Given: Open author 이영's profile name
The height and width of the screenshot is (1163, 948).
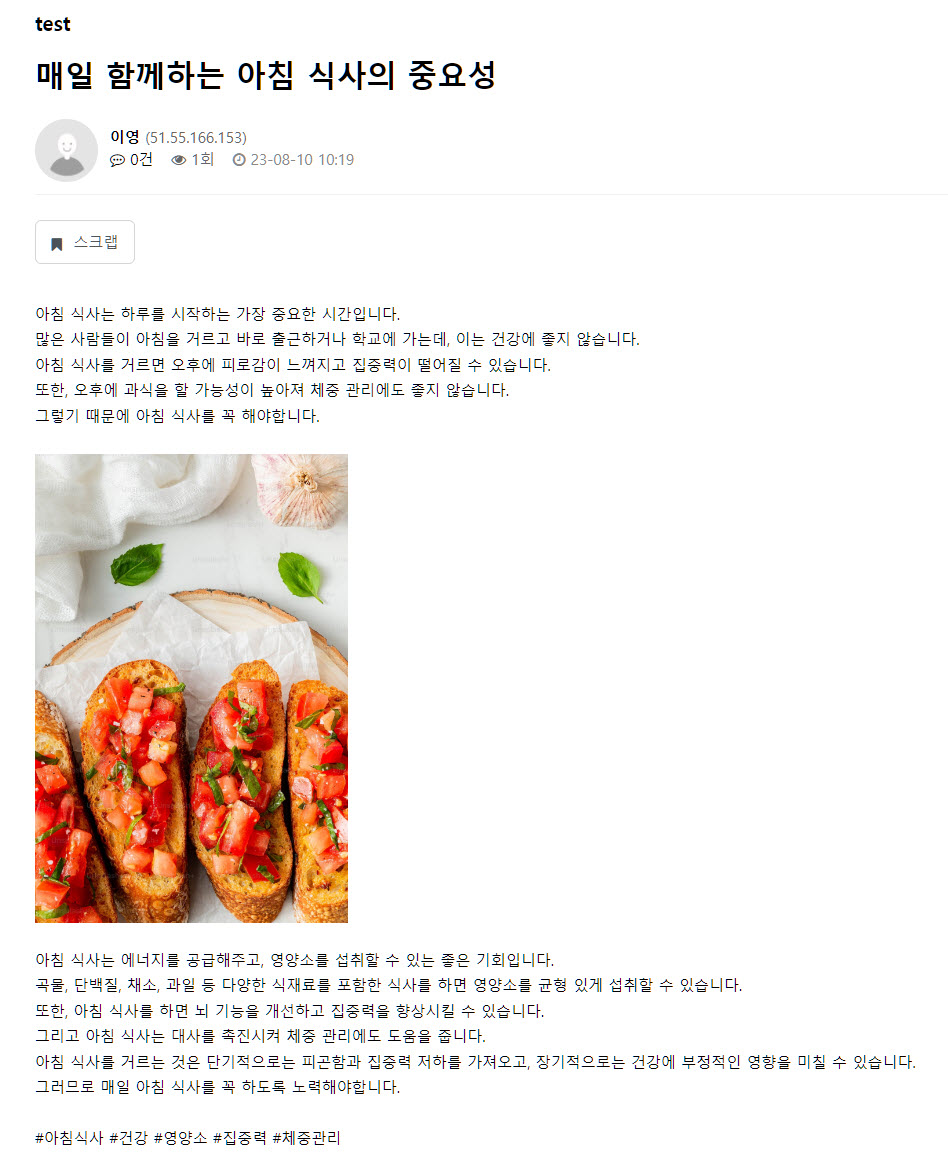Looking at the screenshot, I should 125,137.
